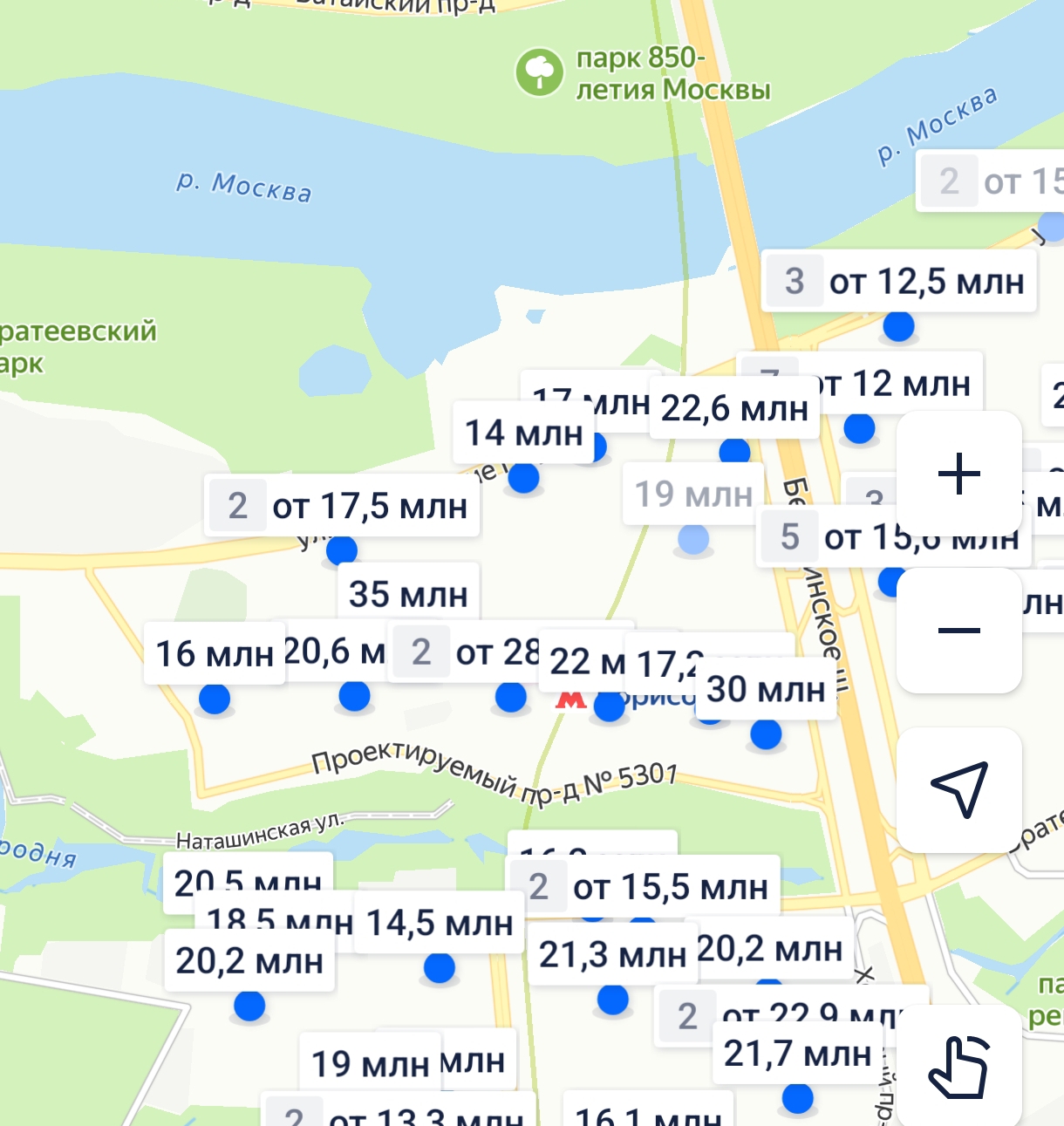Select the 14,5 млн listing marker

[x=439, y=924]
